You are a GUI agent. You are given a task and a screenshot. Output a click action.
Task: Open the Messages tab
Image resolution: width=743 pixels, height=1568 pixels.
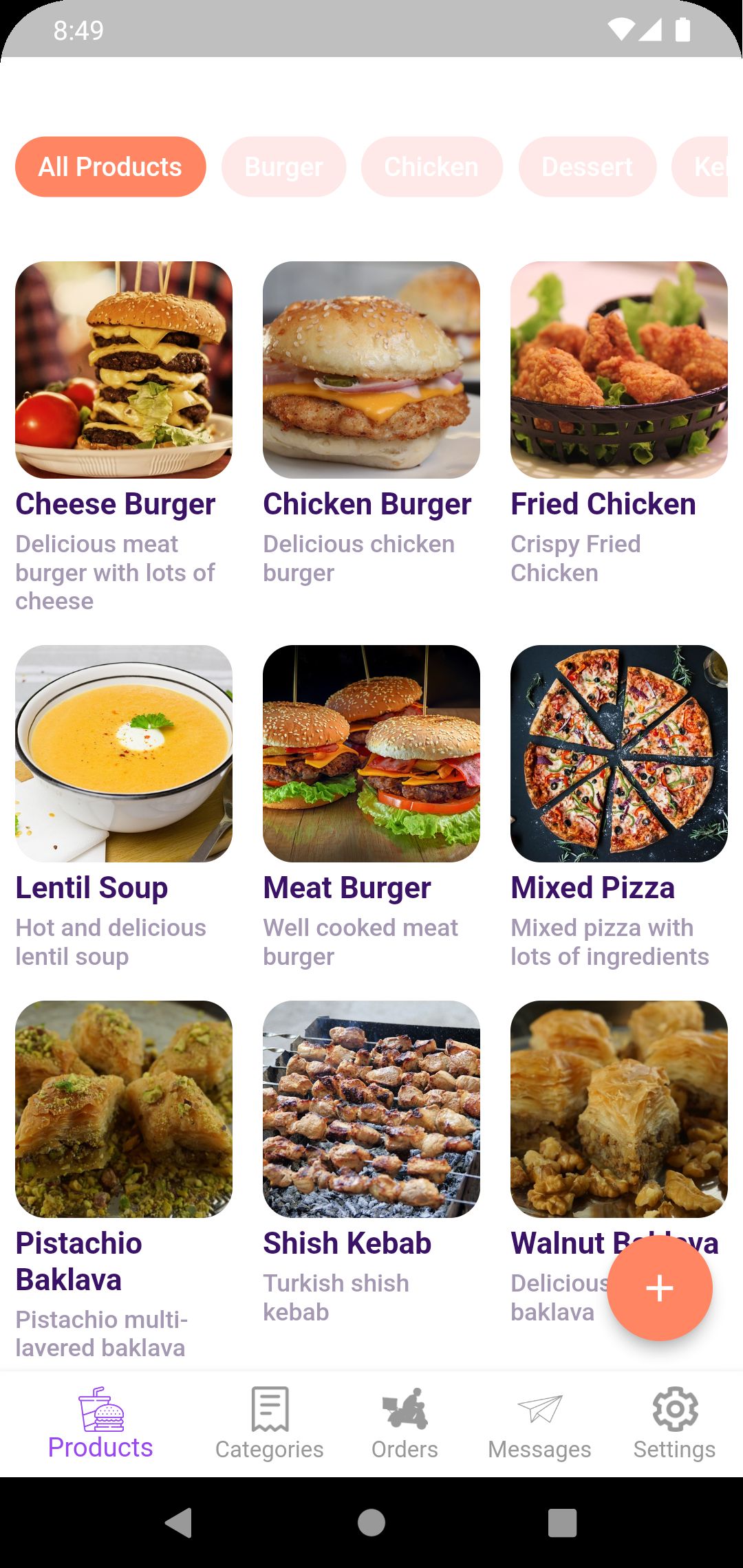click(x=539, y=1424)
